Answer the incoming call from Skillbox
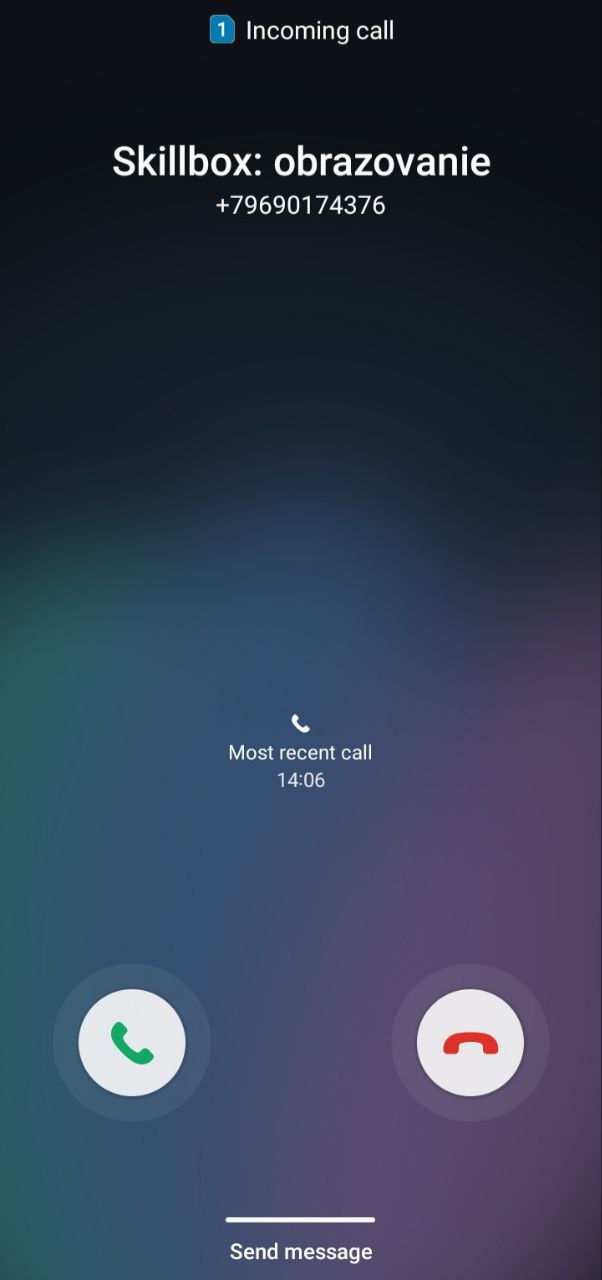This screenshot has width=602, height=1280. coord(132,1043)
